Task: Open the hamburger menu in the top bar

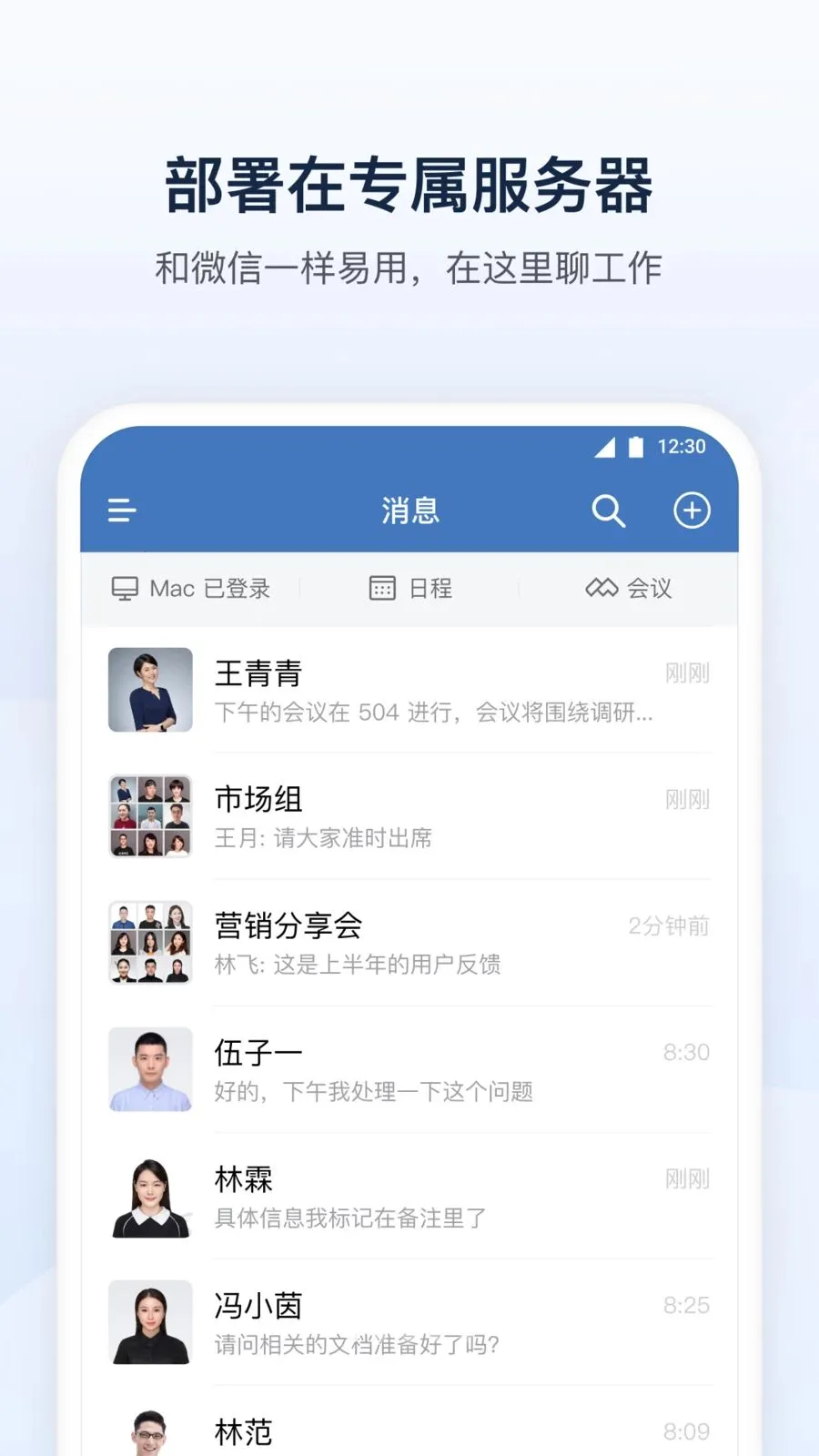Action: coord(121,511)
